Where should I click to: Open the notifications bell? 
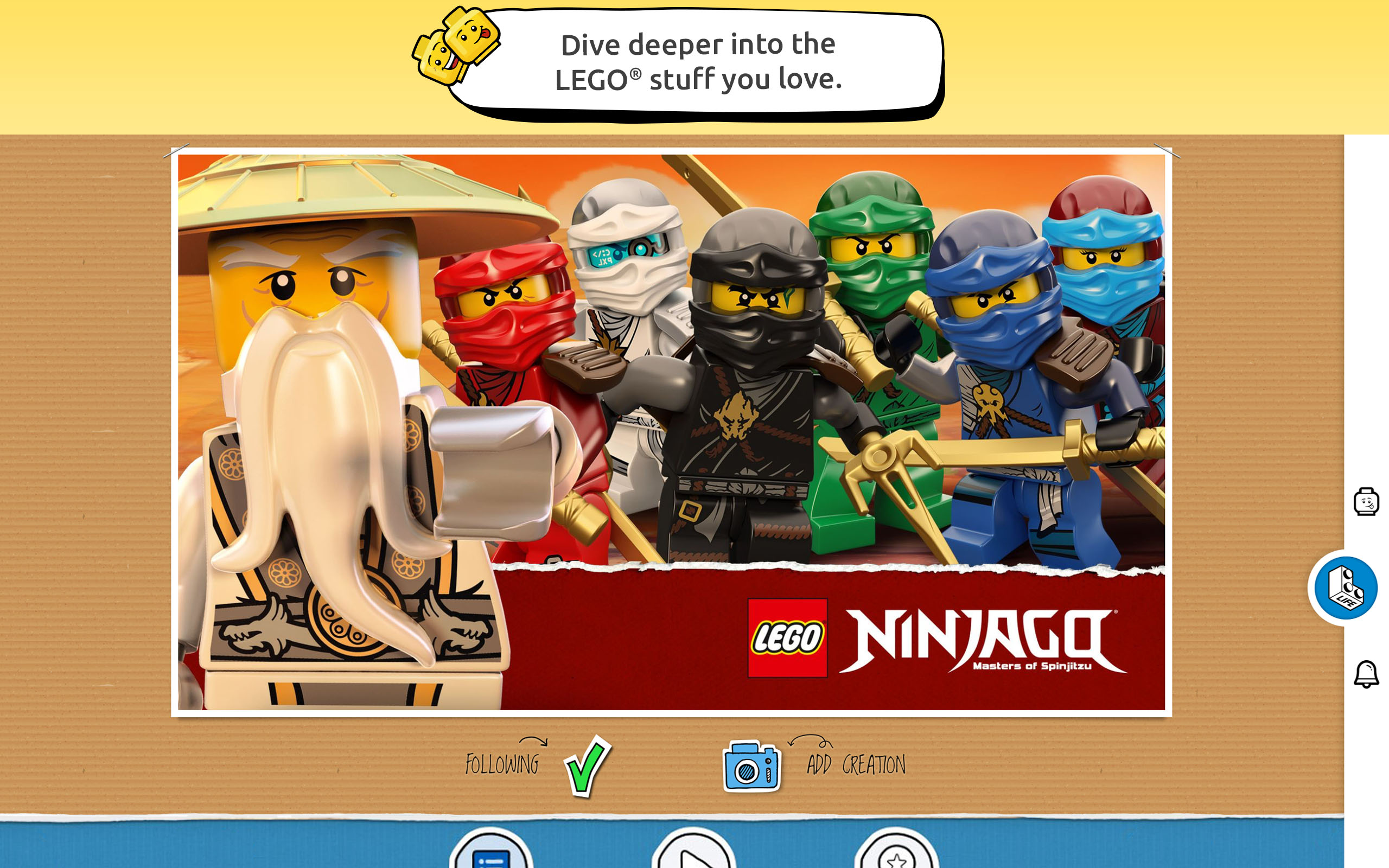tap(1366, 673)
